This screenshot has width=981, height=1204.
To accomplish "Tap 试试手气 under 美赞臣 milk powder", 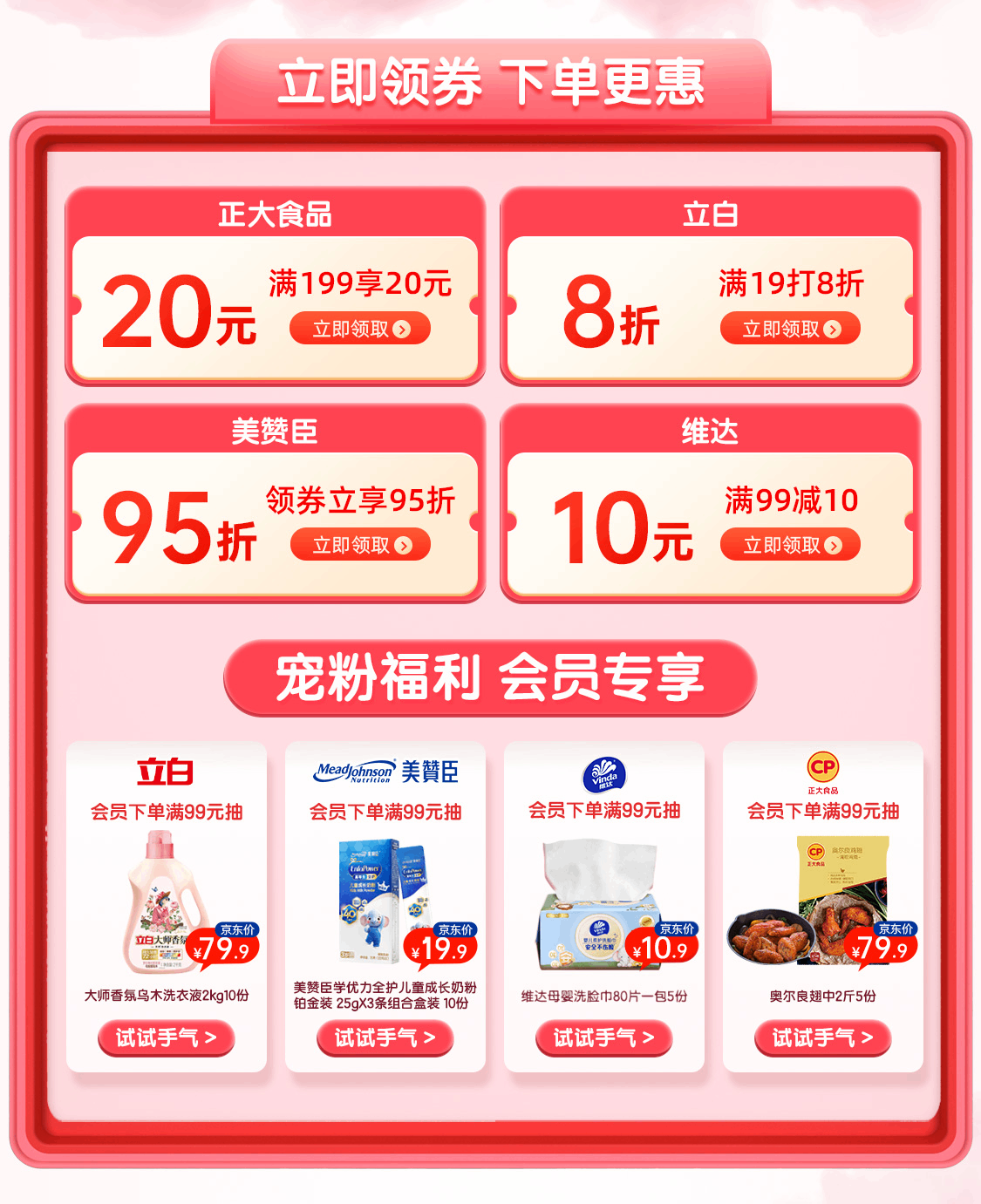I will [385, 1038].
